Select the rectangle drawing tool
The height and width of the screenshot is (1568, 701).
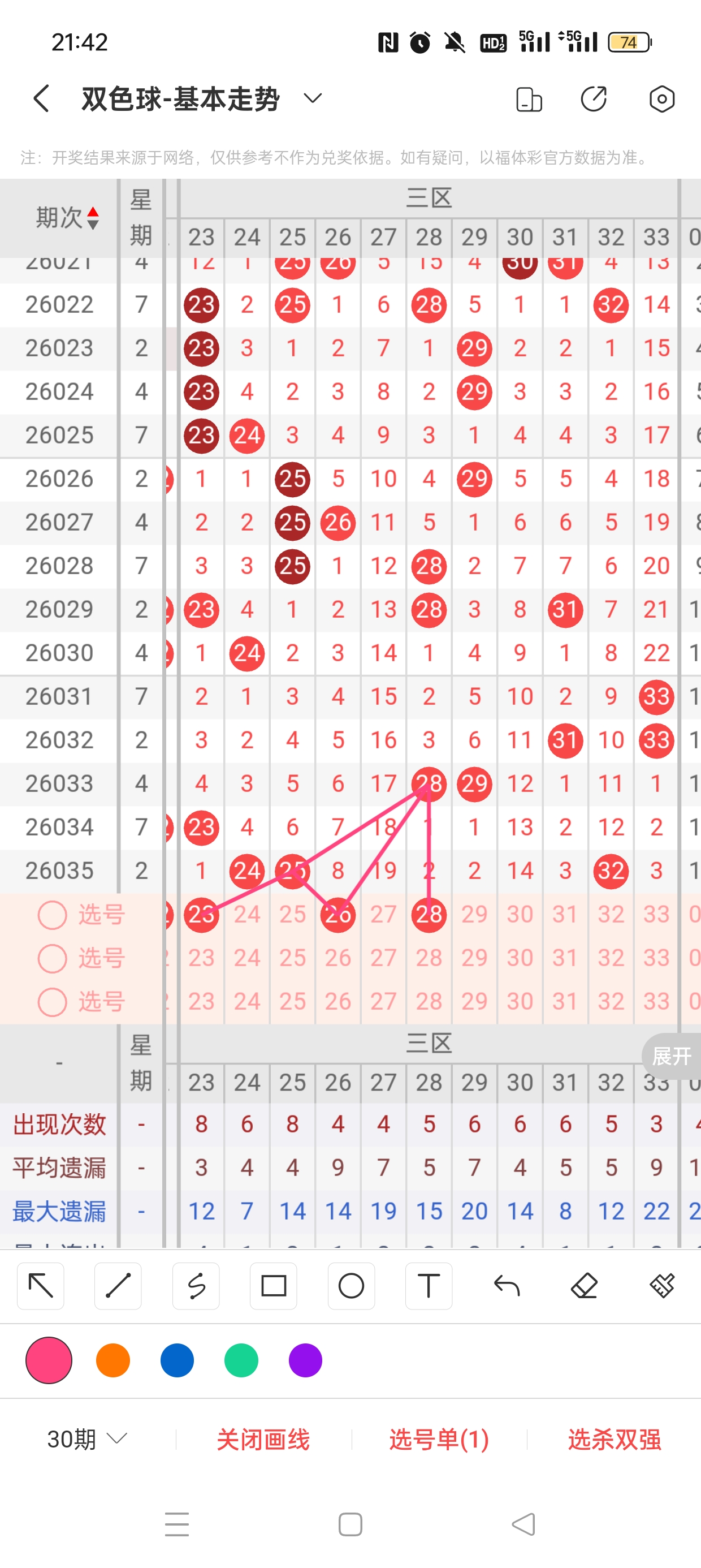(273, 1286)
